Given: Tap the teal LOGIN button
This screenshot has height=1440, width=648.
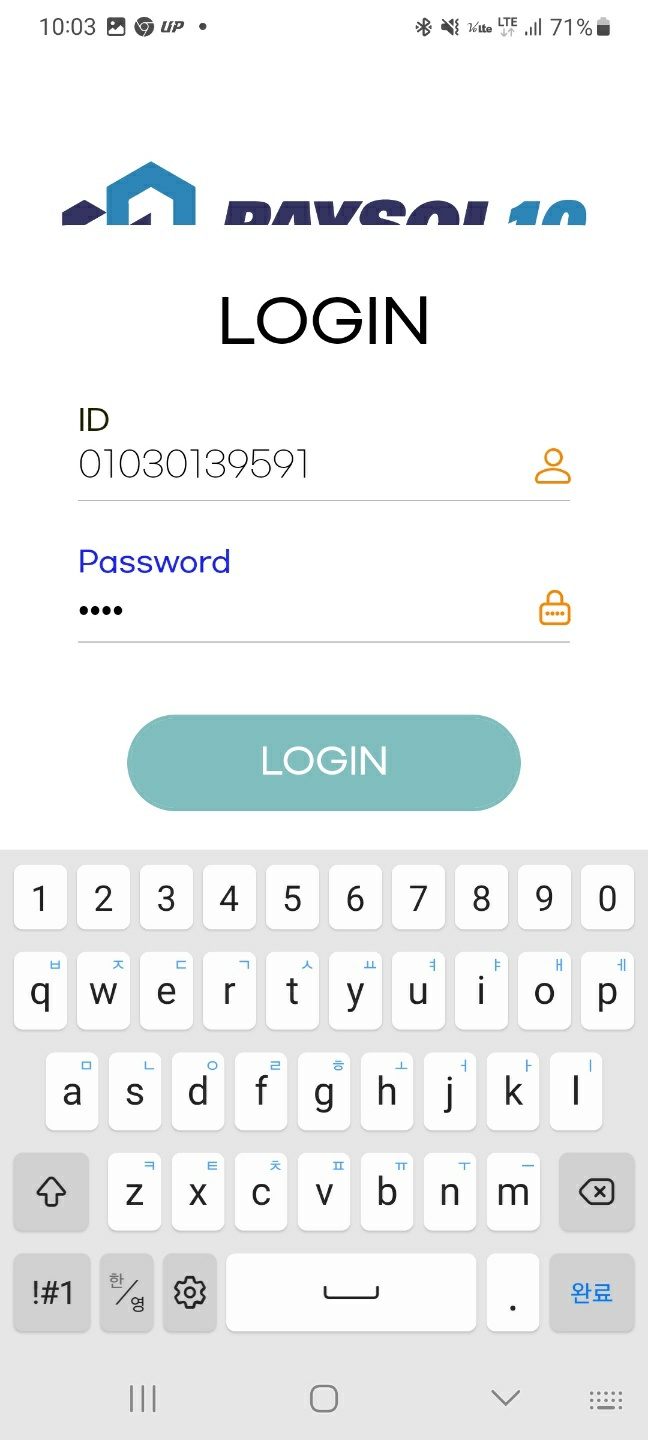Looking at the screenshot, I should 324,762.
